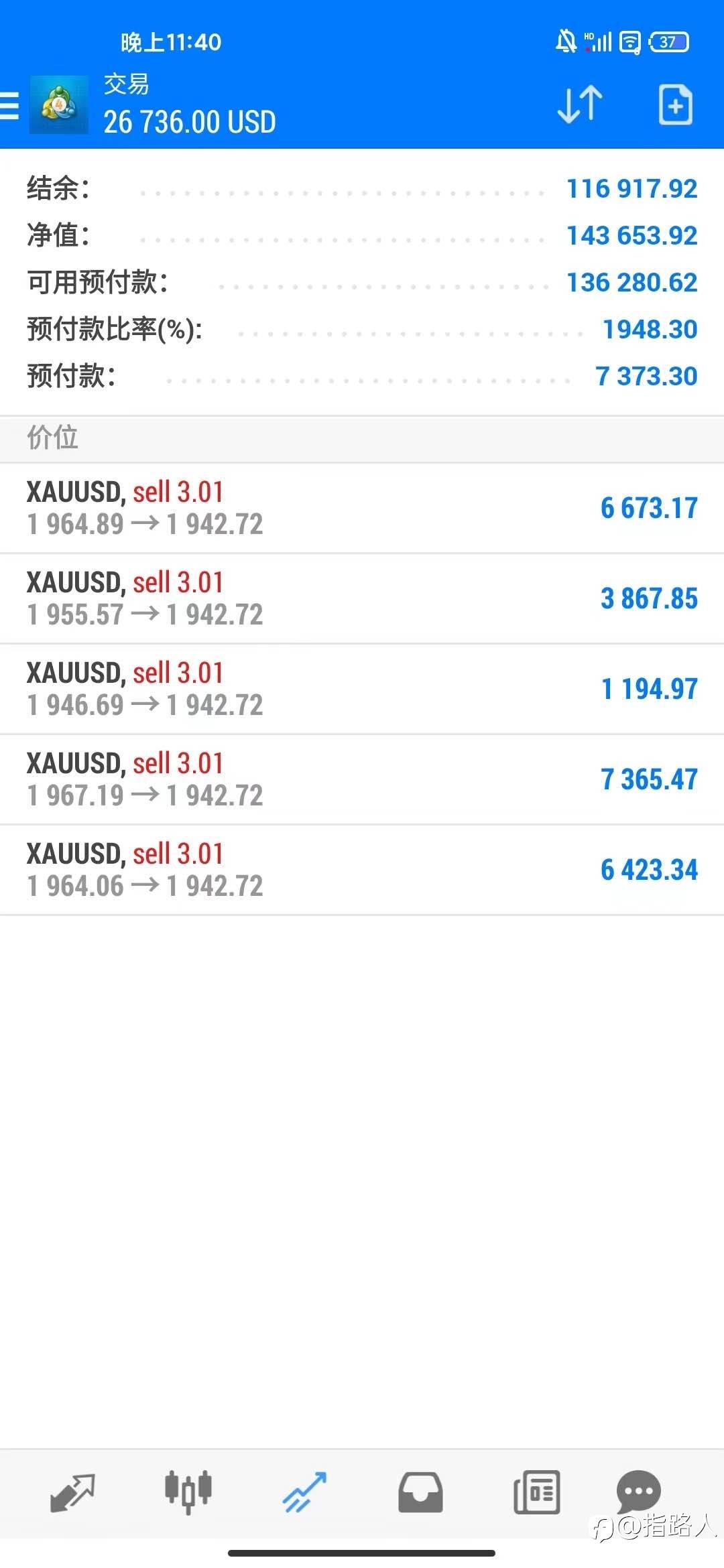
Task: Go to the History inbox tab
Action: click(x=420, y=1492)
